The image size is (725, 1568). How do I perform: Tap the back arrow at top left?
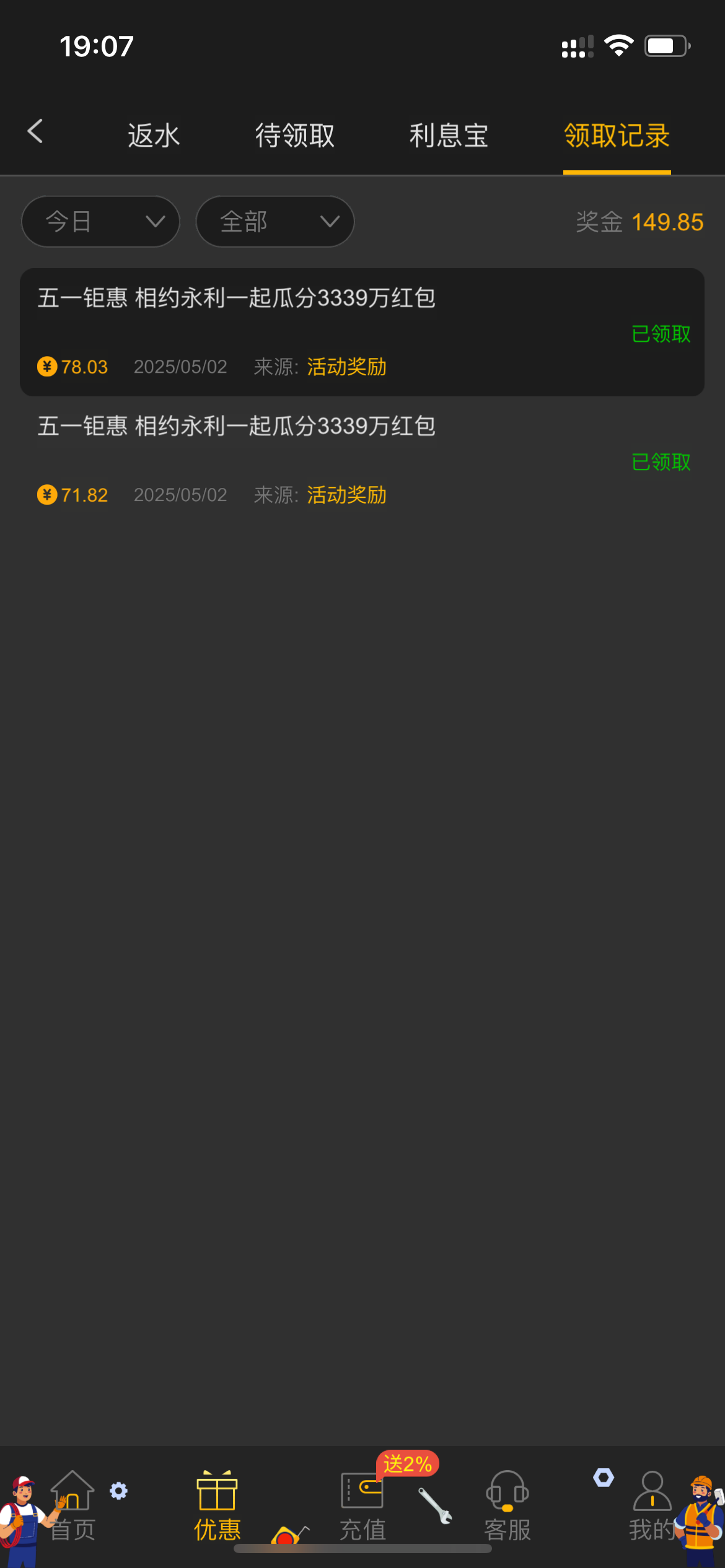point(35,132)
